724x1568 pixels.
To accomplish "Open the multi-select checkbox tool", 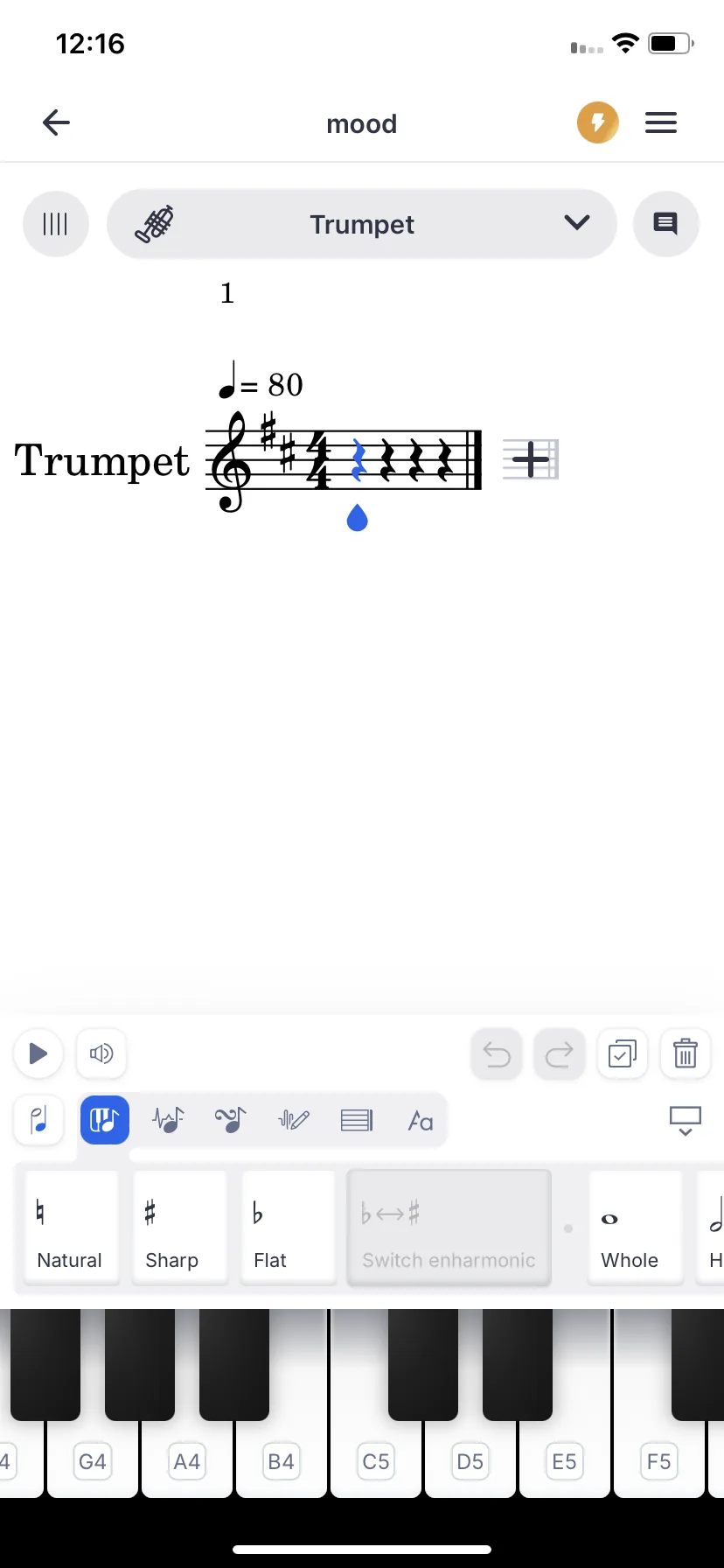I will (x=622, y=1053).
